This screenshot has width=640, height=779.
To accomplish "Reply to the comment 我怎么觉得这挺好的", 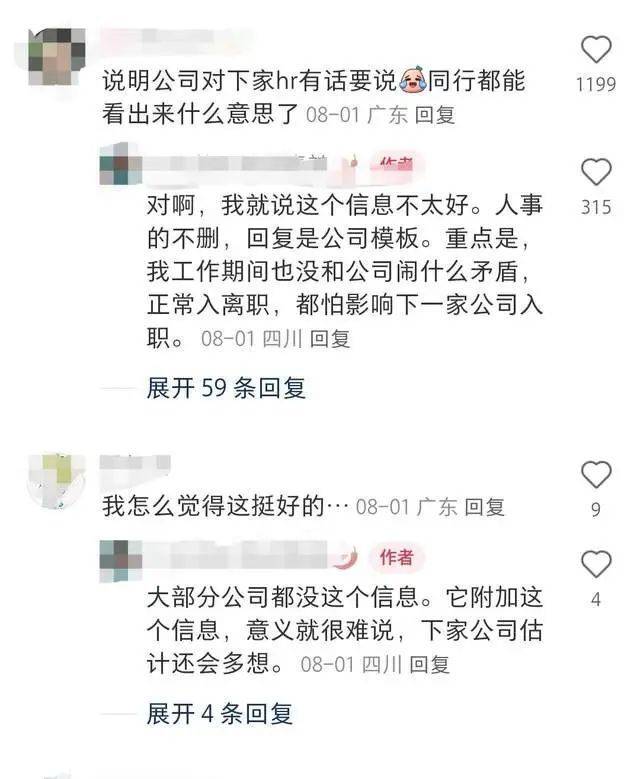I will pyautogui.click(x=485, y=507).
